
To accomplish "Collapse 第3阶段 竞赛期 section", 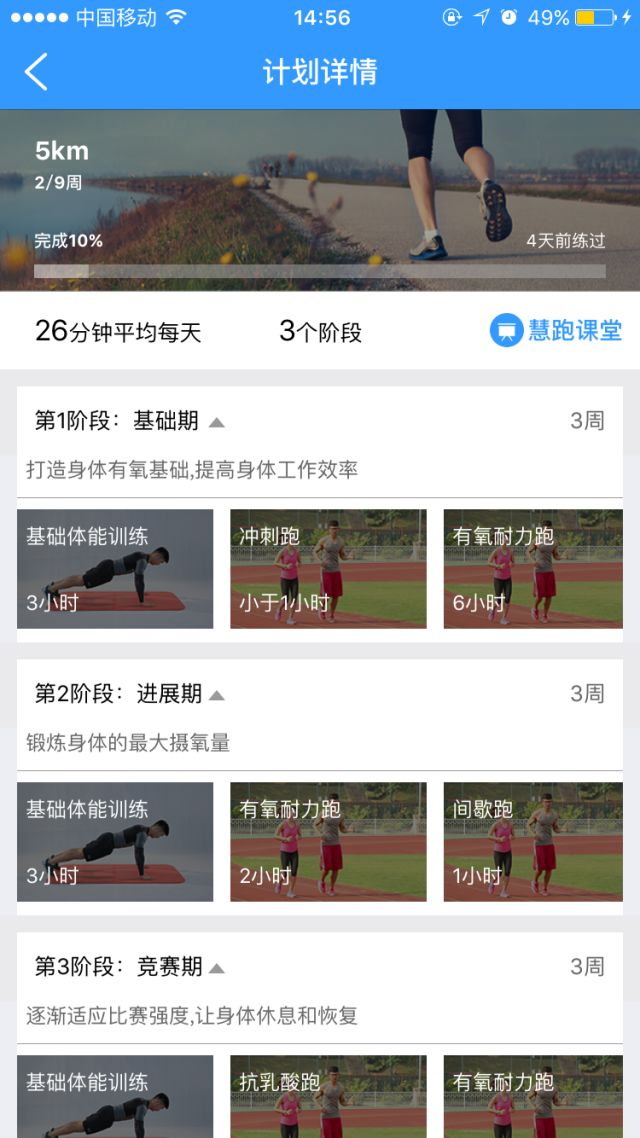I will coord(217,967).
